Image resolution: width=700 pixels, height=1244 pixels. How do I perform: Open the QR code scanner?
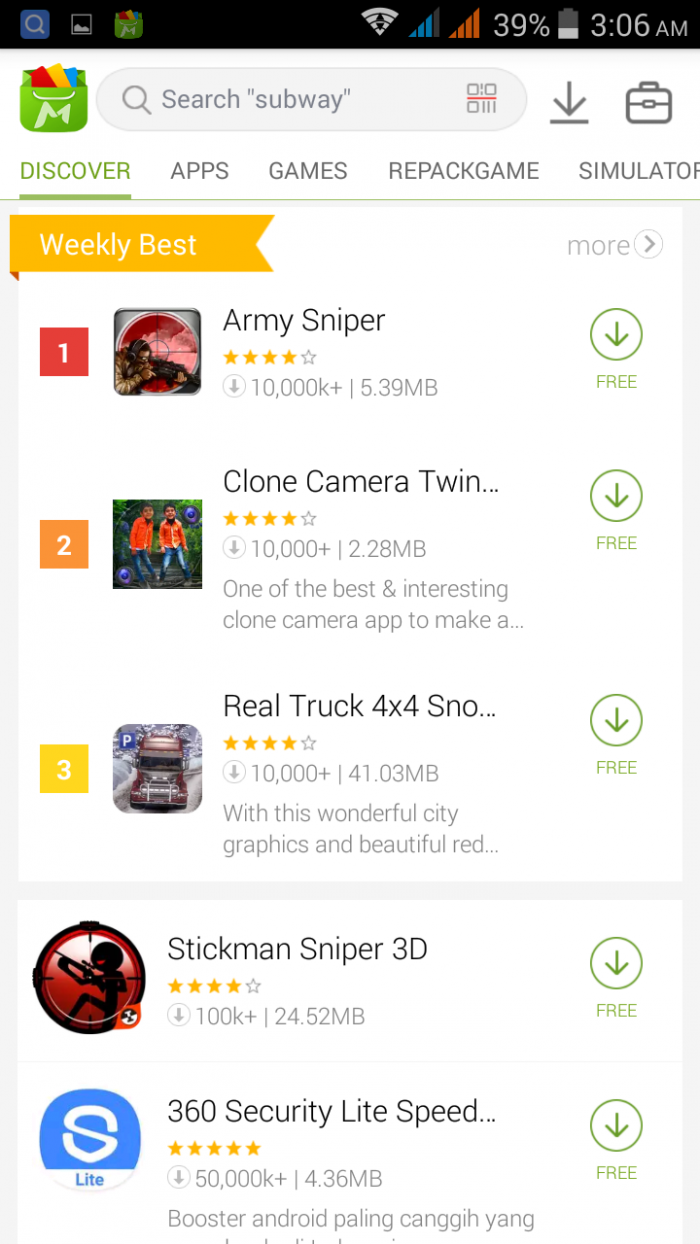(x=481, y=99)
